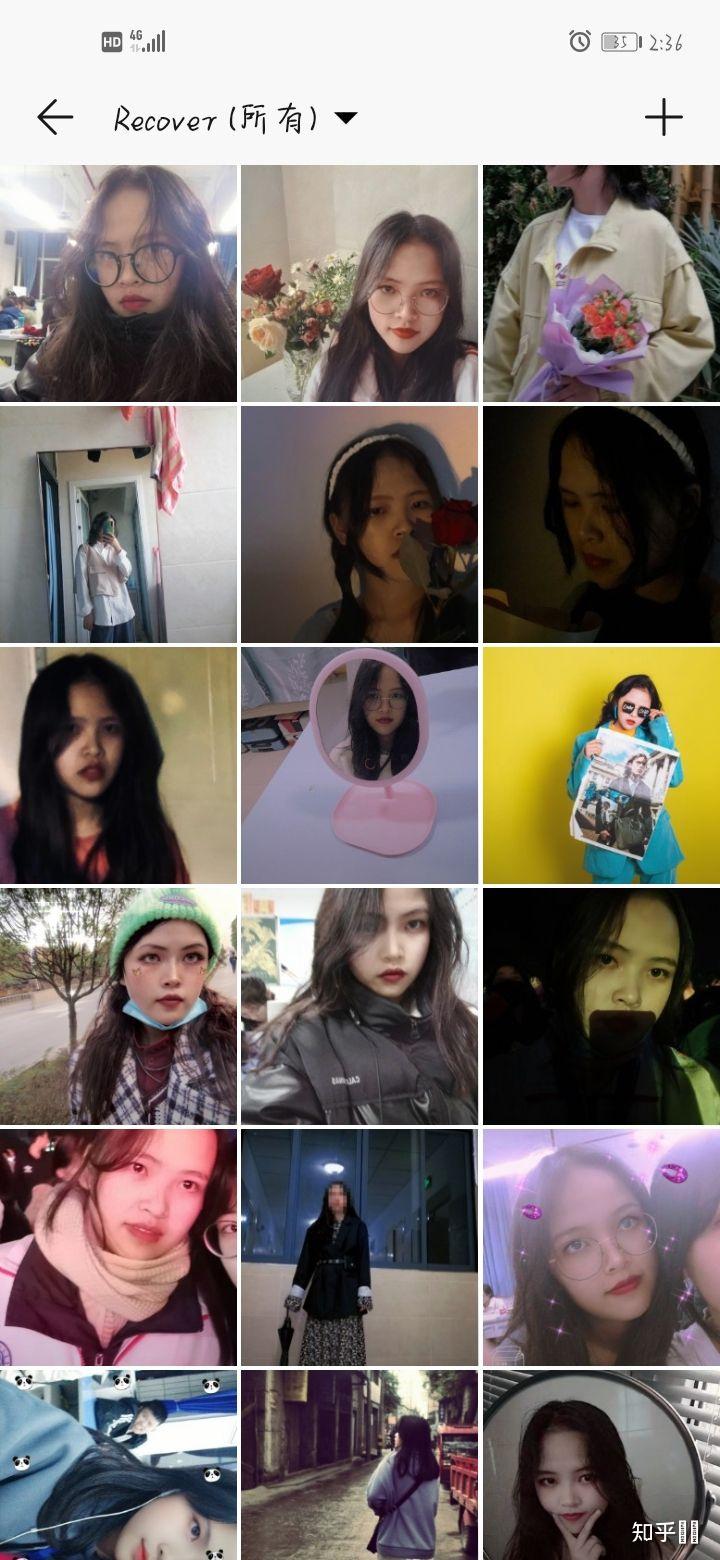
Task: Open the photo with the green knit hat
Action: coord(118,1007)
